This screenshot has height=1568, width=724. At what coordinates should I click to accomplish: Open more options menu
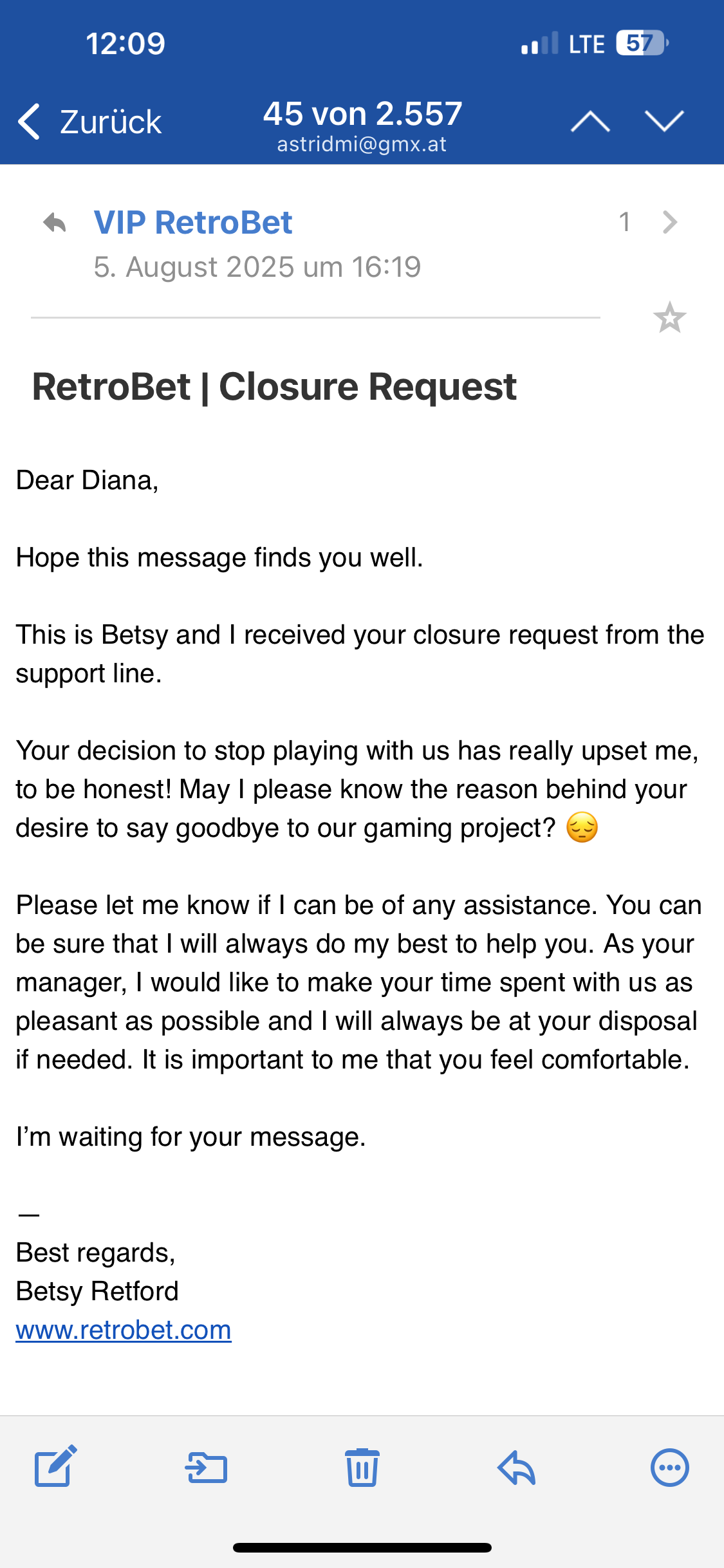coord(669,1468)
